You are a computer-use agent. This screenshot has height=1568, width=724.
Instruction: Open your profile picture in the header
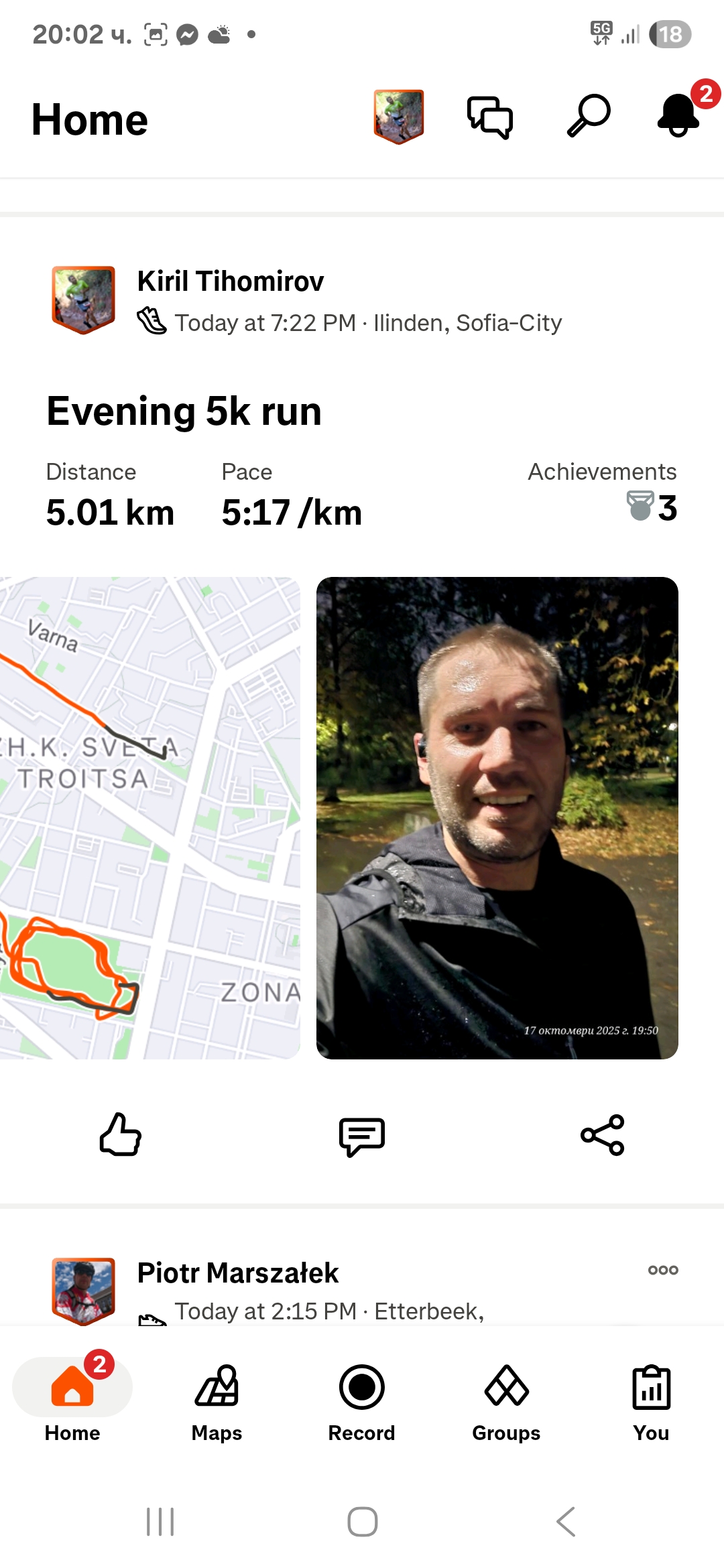coord(399,117)
